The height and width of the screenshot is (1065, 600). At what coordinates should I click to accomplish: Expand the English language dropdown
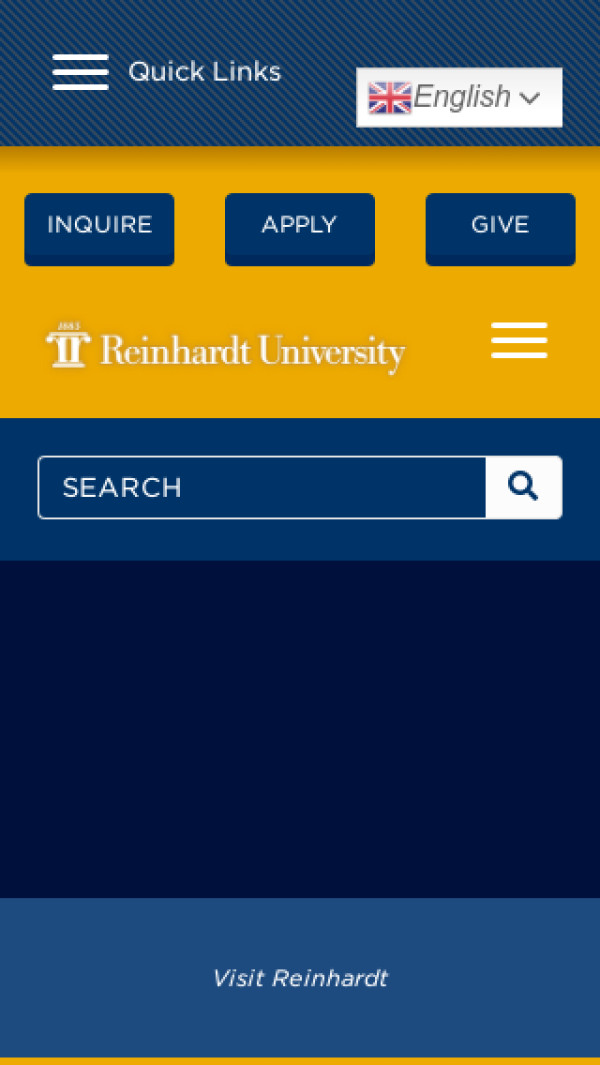coord(459,97)
